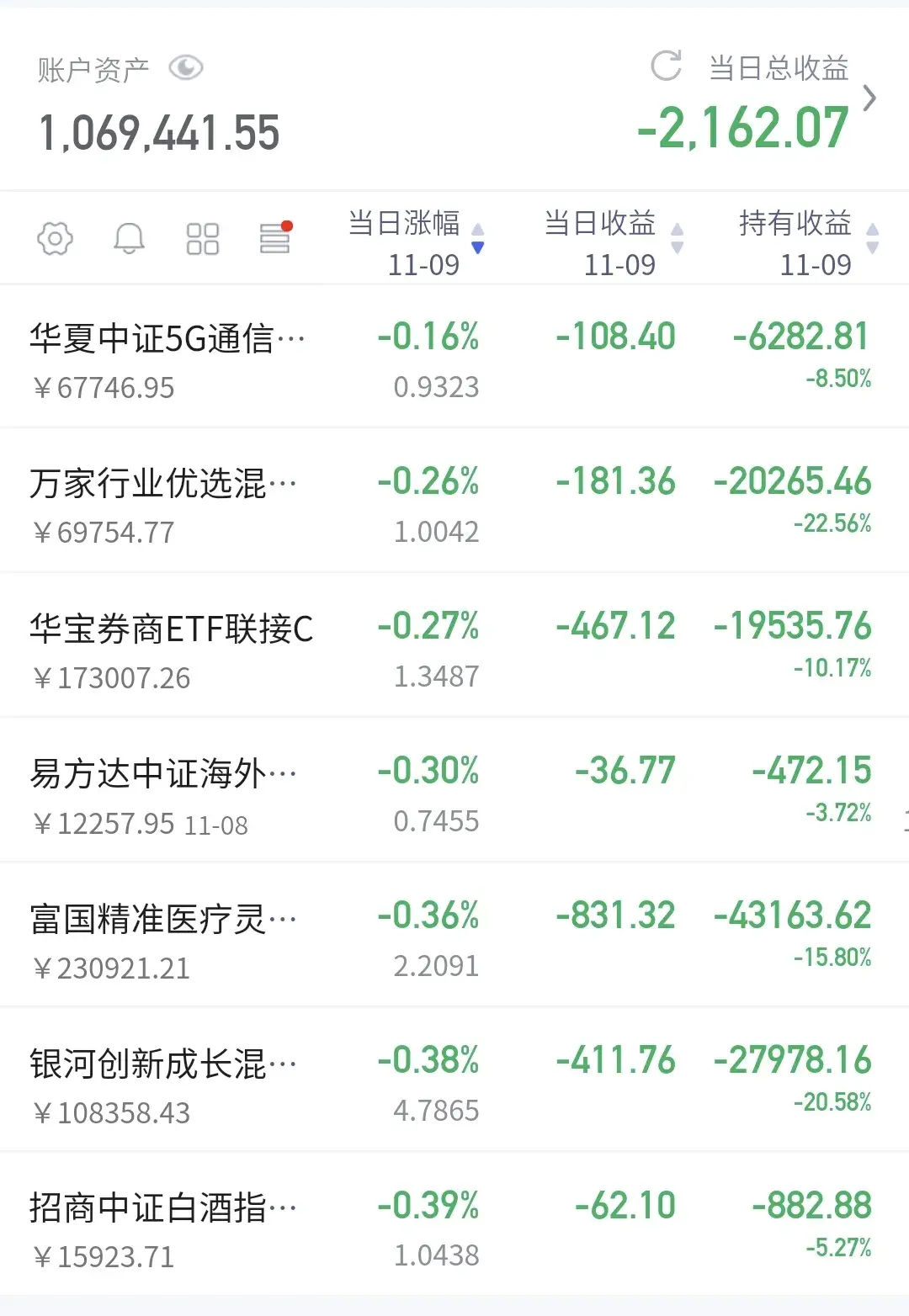Viewport: 909px width, 1316px height.
Task: Hide account balance using the eye toggle
Action: click(187, 66)
